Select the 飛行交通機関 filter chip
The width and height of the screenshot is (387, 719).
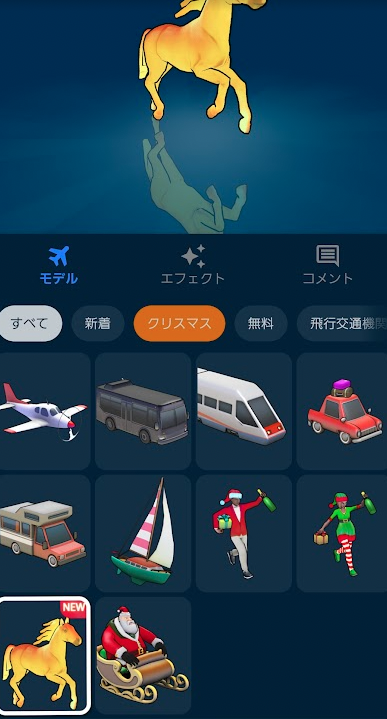[x=342, y=324]
